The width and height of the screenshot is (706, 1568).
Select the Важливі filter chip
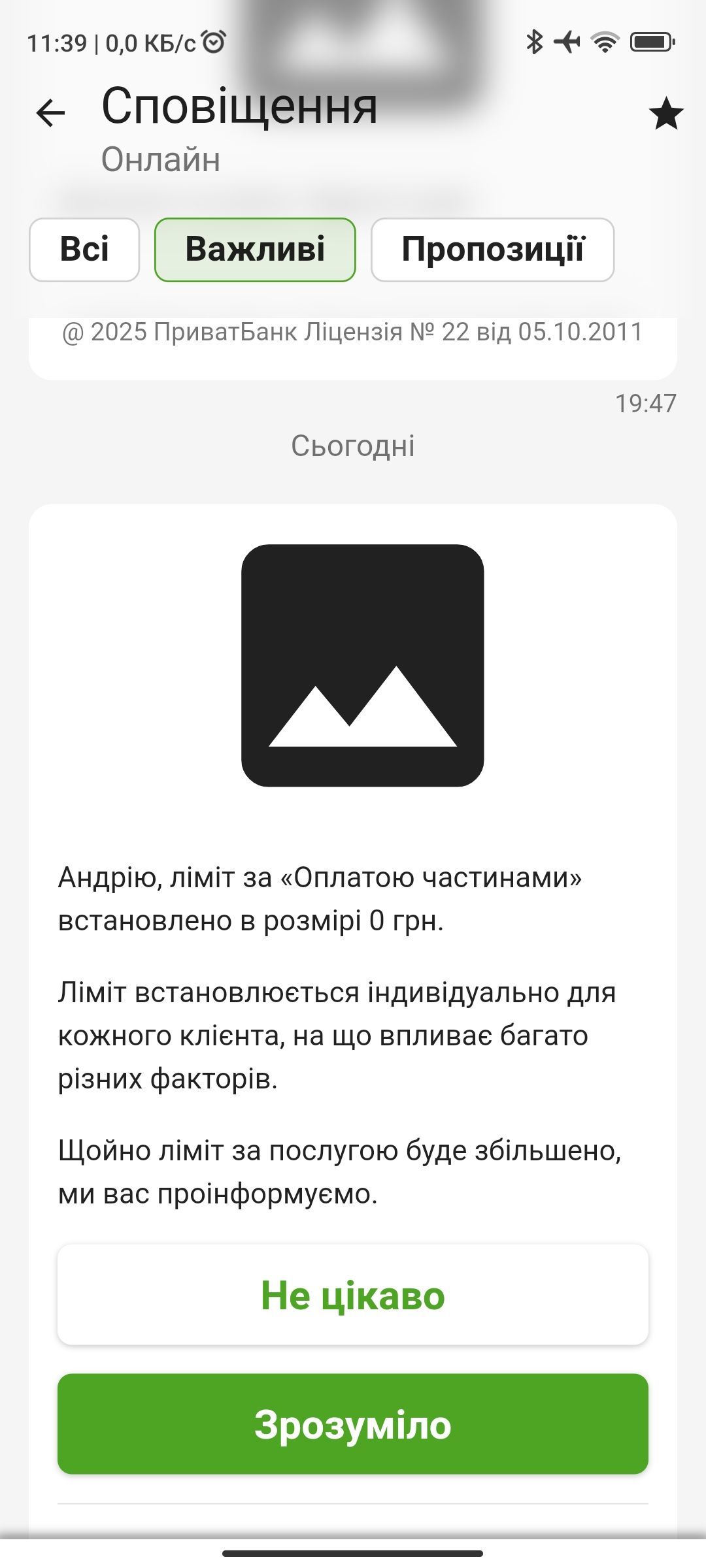[255, 250]
